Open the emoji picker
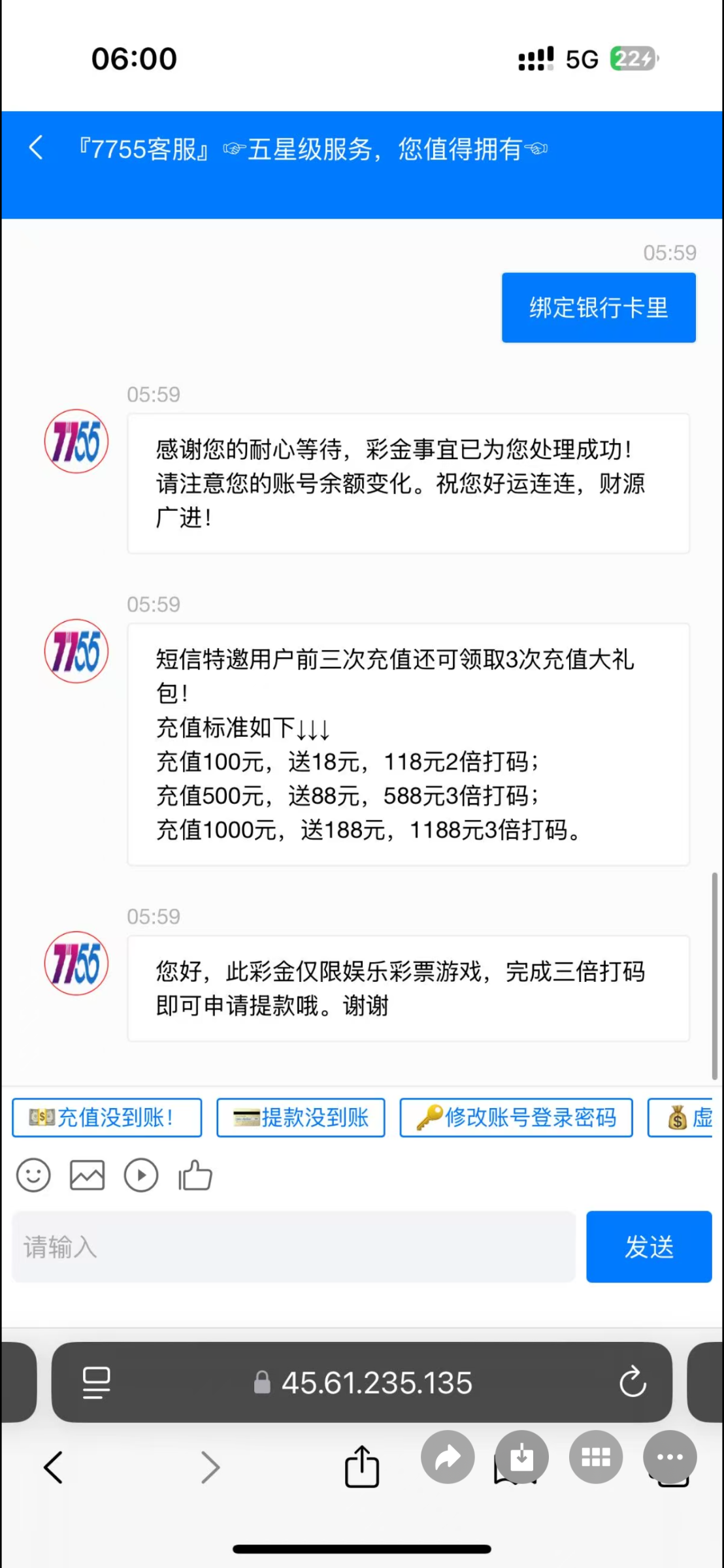 coord(33,1176)
